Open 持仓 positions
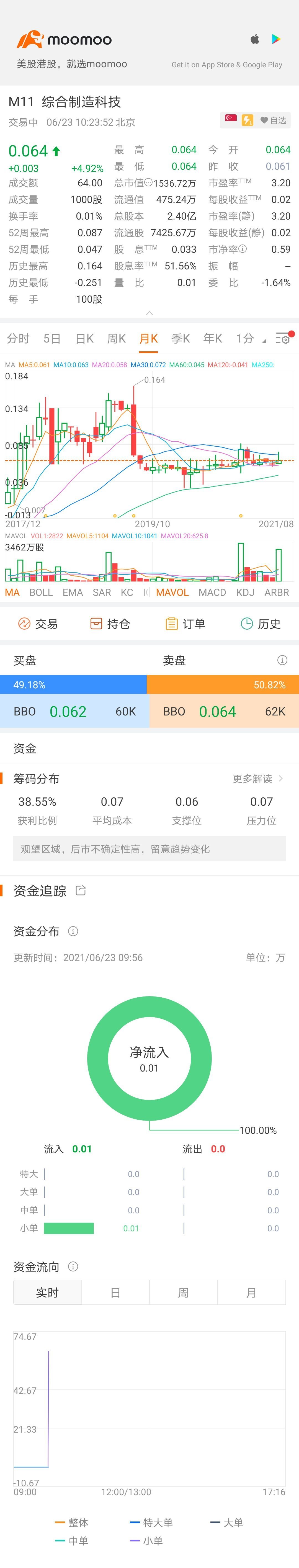 click(x=110, y=623)
